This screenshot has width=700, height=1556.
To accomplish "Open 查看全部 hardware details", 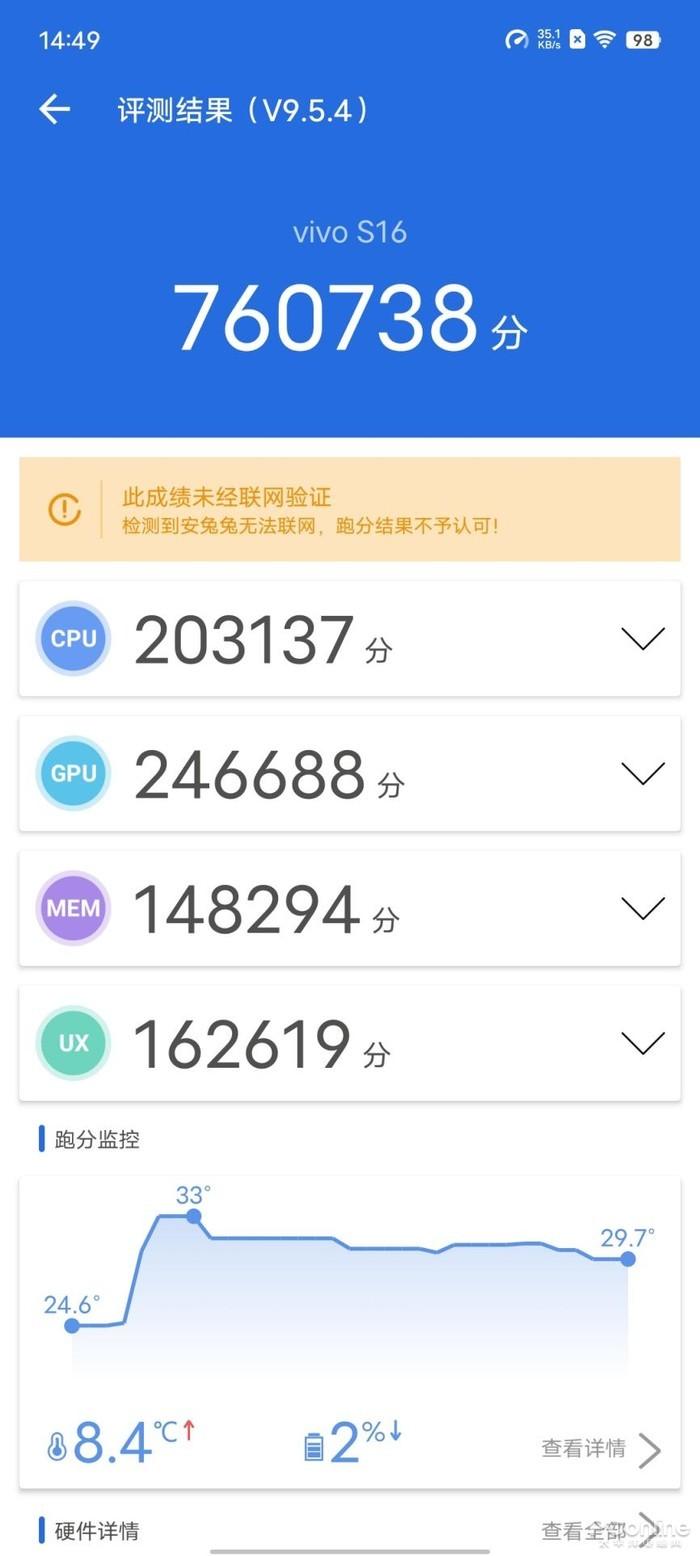I will pyautogui.click(x=600, y=1530).
